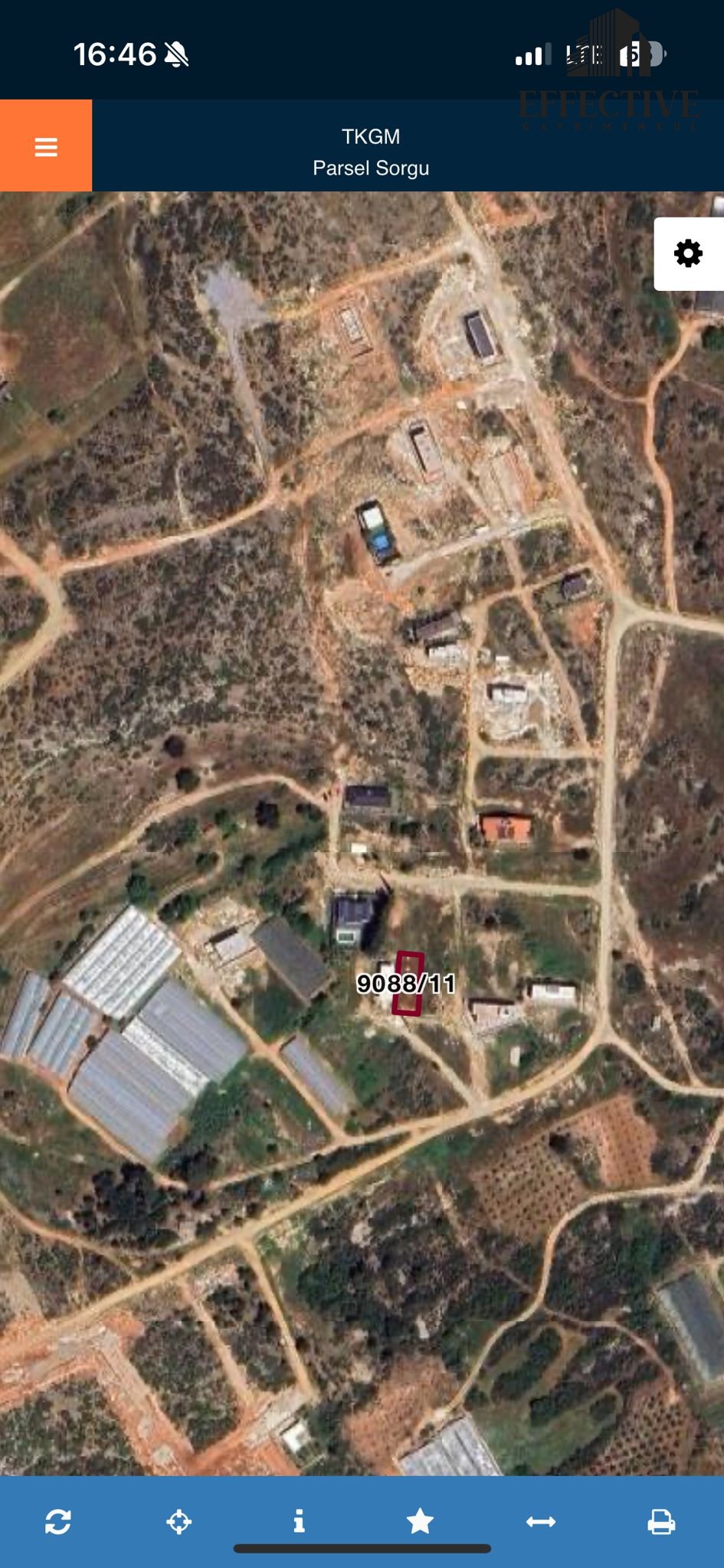This screenshot has height=1568, width=724.
Task: Open the measure distance arrow tool
Action: click(x=541, y=1522)
